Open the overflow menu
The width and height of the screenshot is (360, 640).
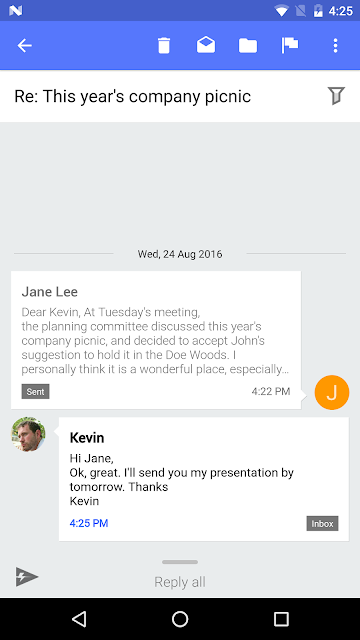point(336,46)
